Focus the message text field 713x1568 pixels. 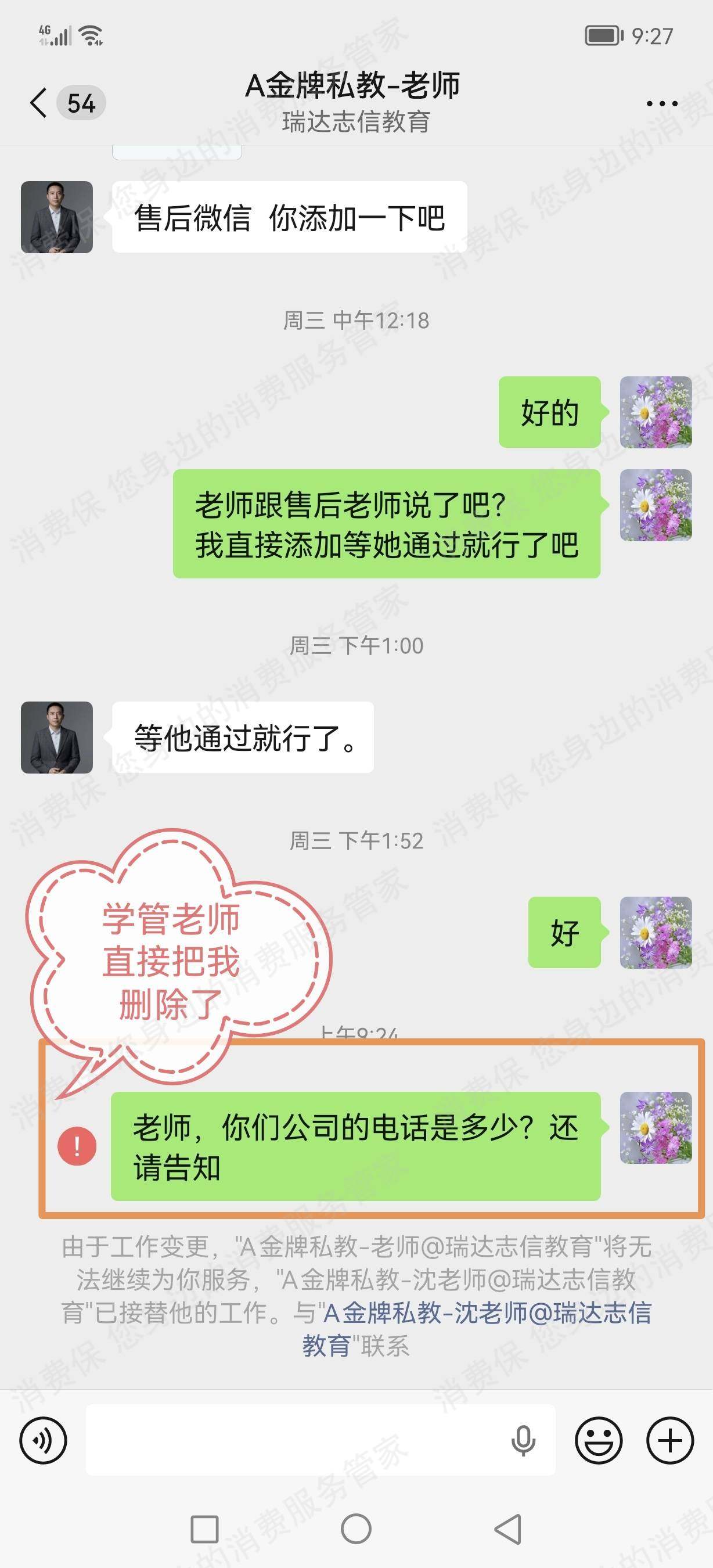click(x=292, y=1440)
